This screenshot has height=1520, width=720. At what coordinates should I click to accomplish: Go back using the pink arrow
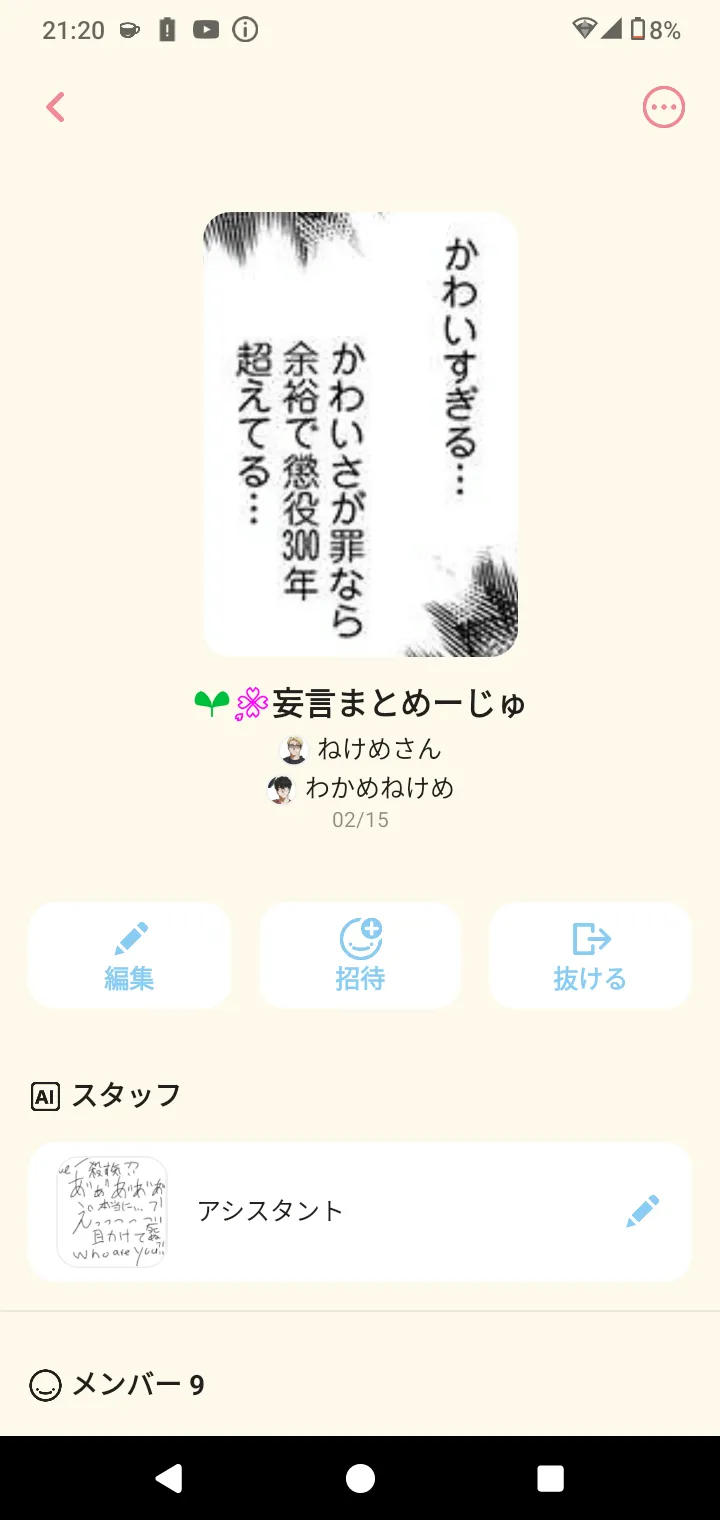56,107
